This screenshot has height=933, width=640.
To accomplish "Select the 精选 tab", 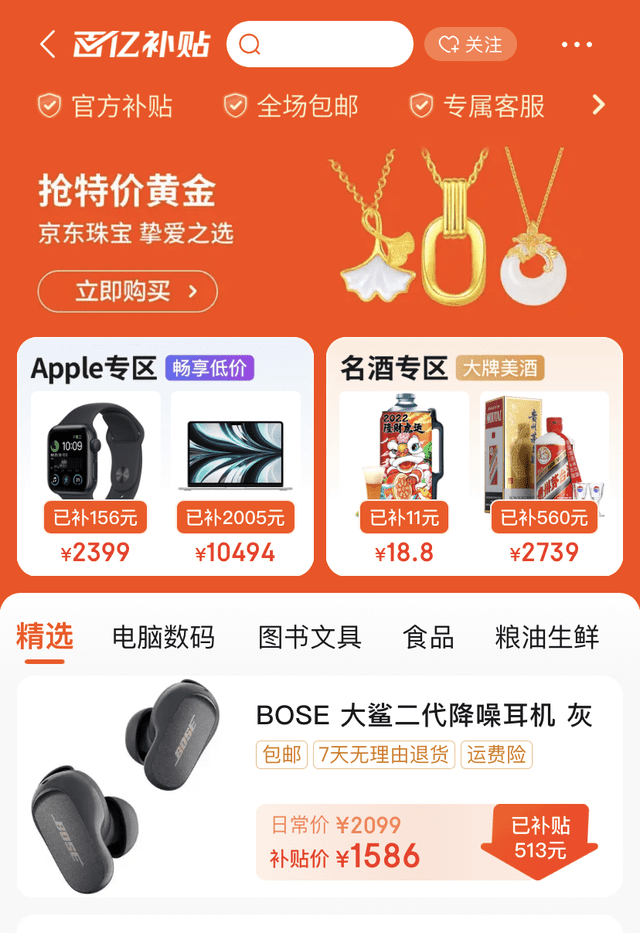I will coord(45,636).
